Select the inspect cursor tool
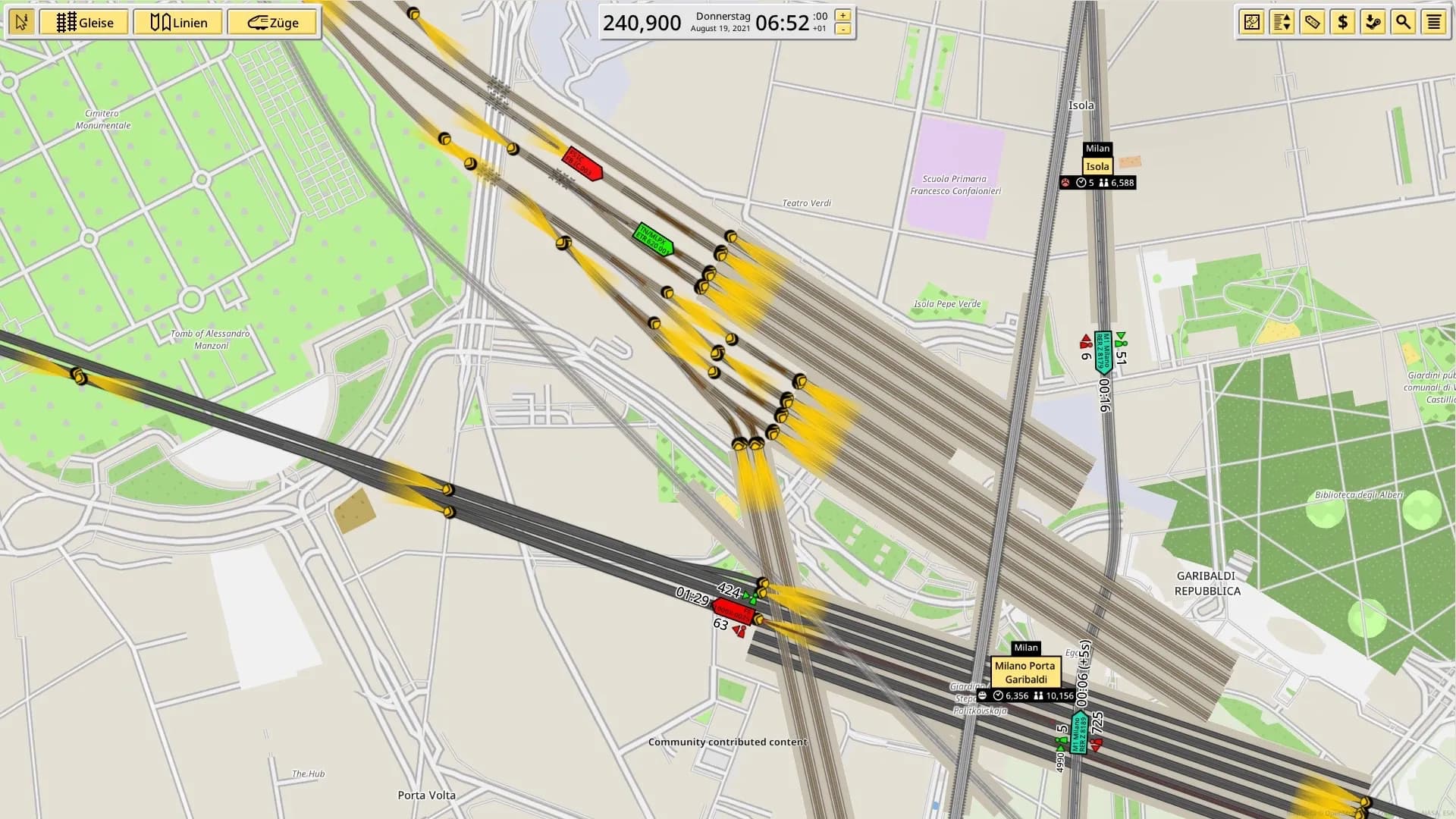Image resolution: width=1456 pixels, height=819 pixels. click(x=21, y=22)
